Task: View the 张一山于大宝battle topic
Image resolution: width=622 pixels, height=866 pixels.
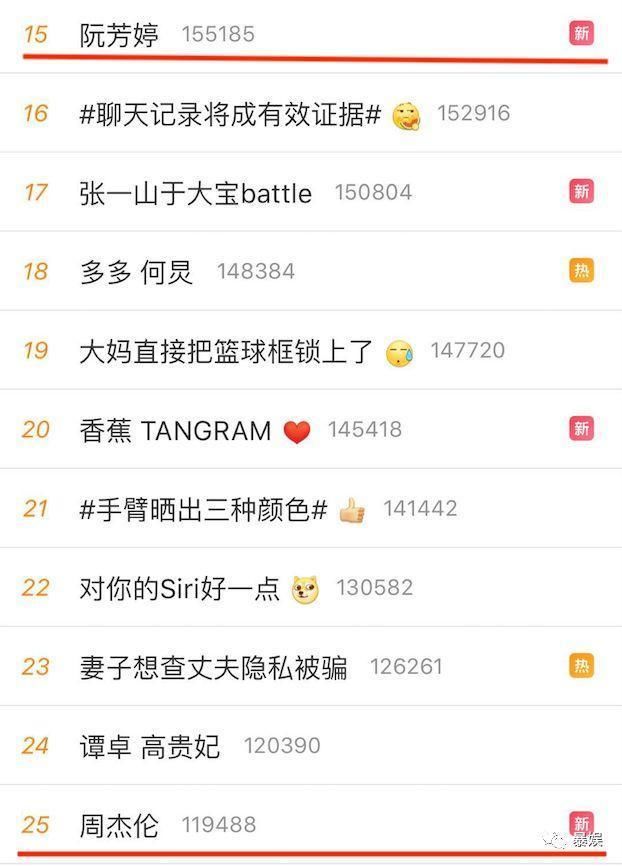Action: pyautogui.click(x=195, y=193)
